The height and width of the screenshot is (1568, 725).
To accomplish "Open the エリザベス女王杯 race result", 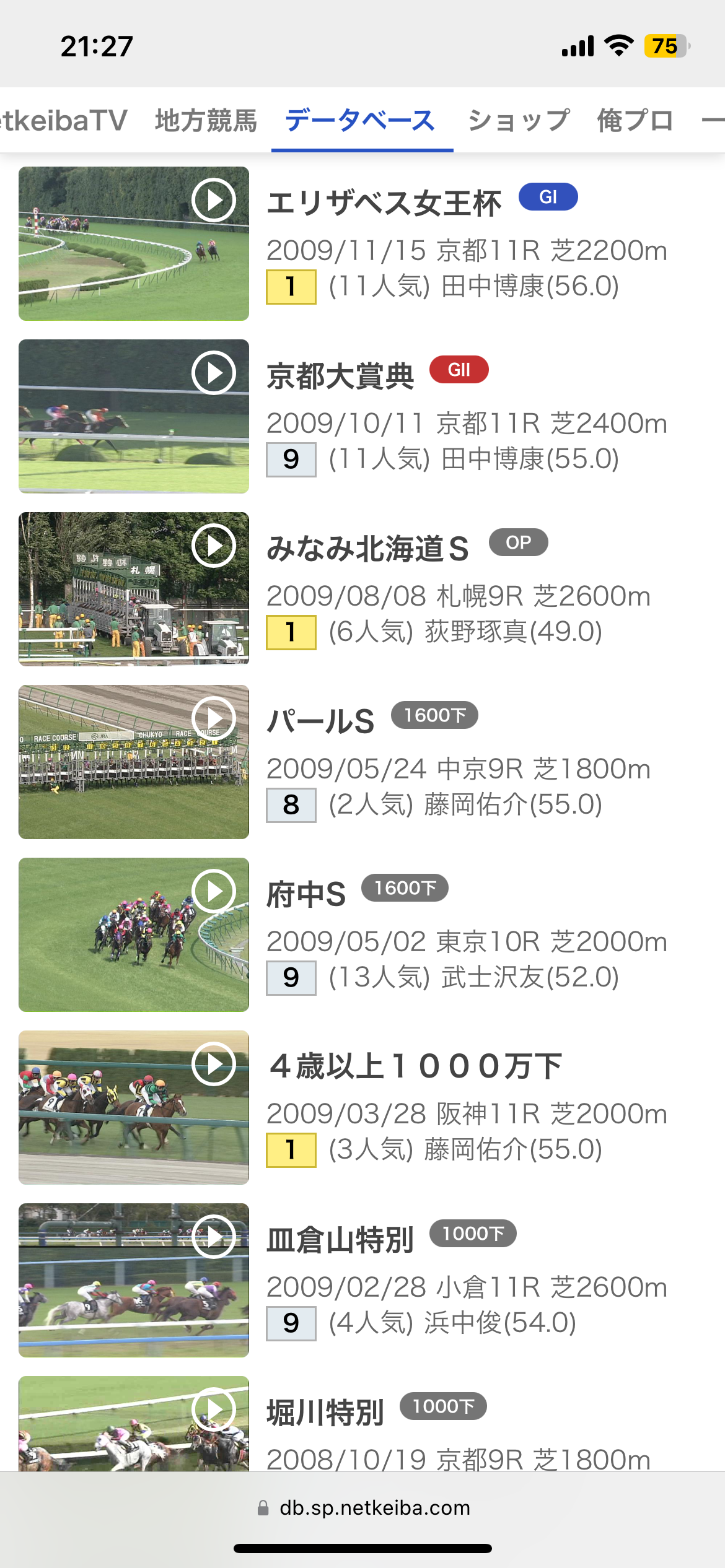I will point(384,203).
